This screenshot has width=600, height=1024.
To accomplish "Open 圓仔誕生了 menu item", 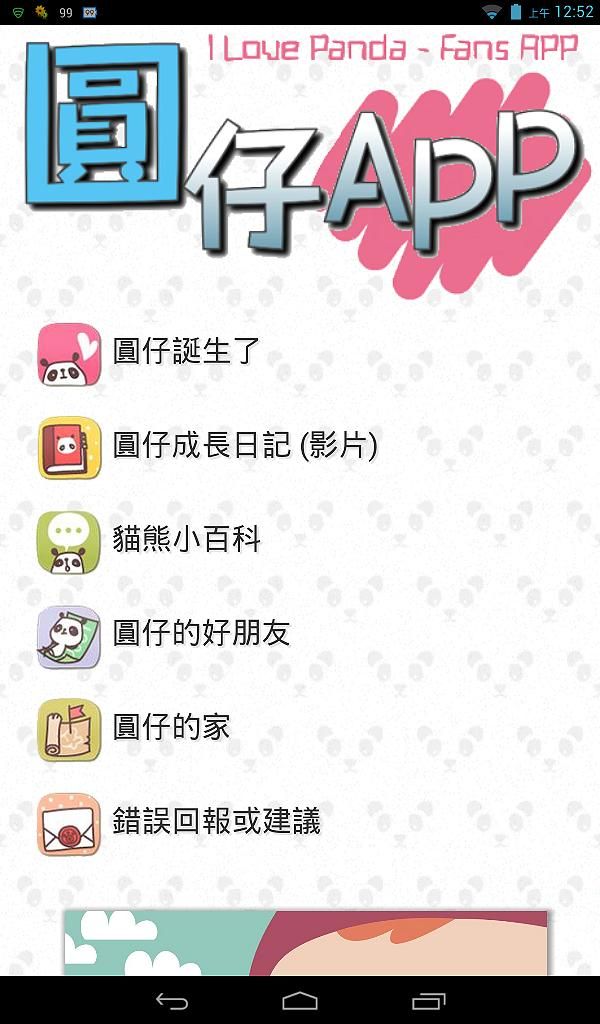I will click(x=186, y=352).
